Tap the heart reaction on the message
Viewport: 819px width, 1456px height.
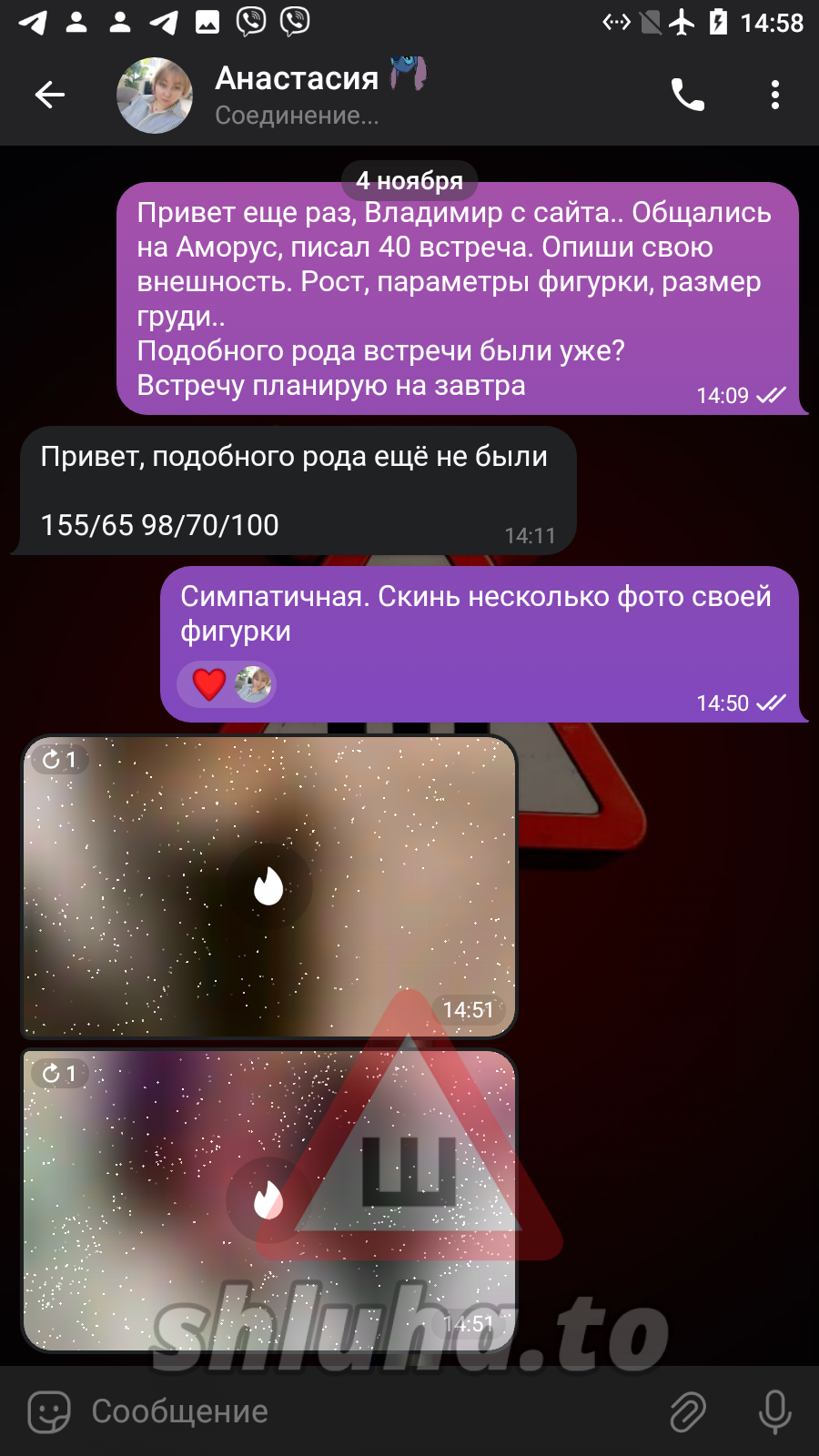click(209, 684)
